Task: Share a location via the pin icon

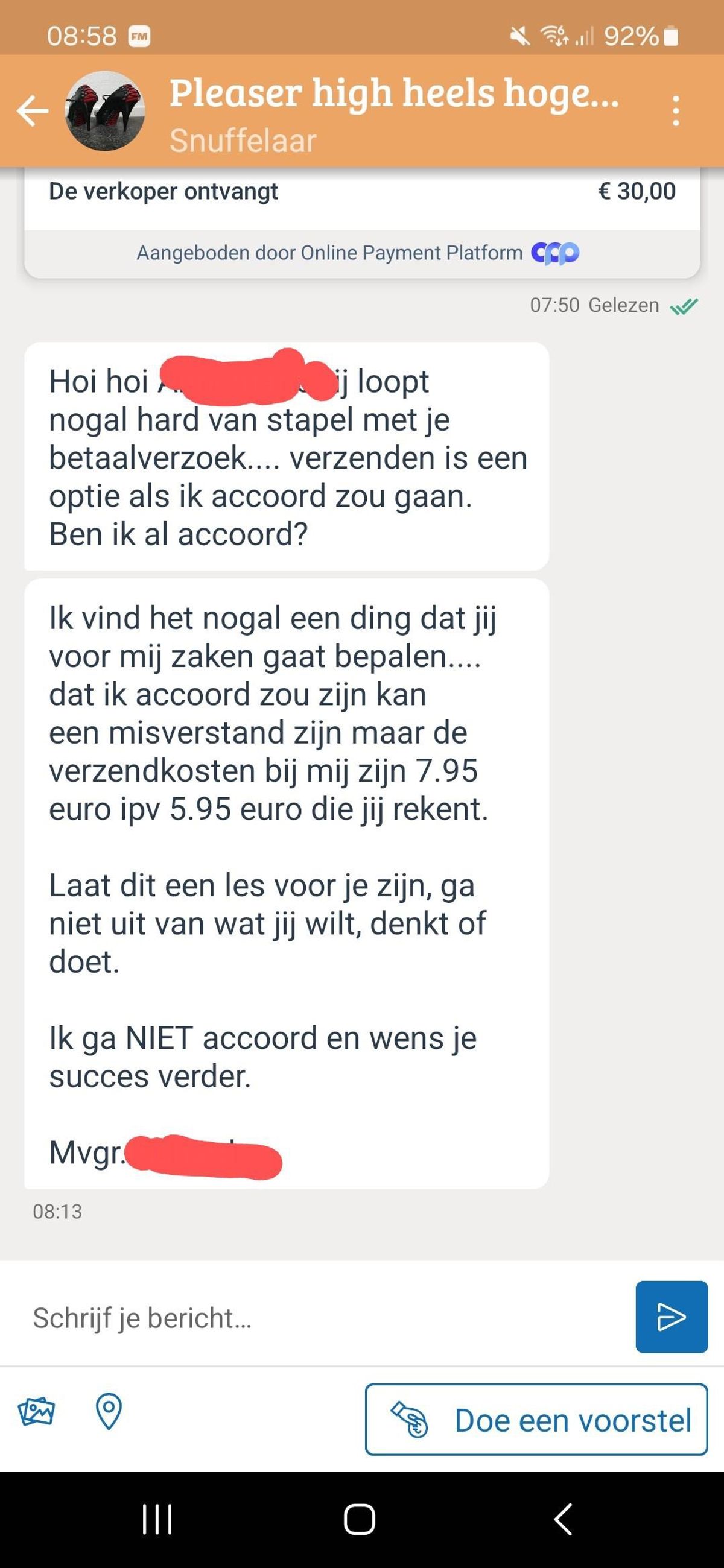Action: tap(109, 1412)
